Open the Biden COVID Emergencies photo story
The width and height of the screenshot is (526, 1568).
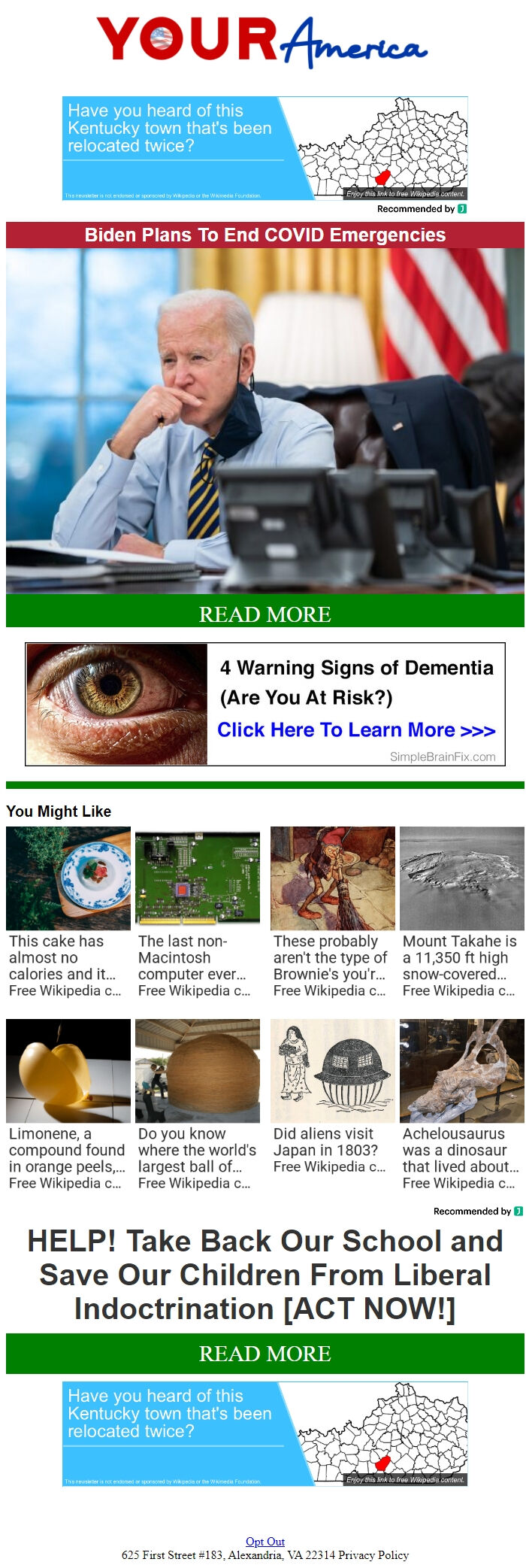(265, 420)
